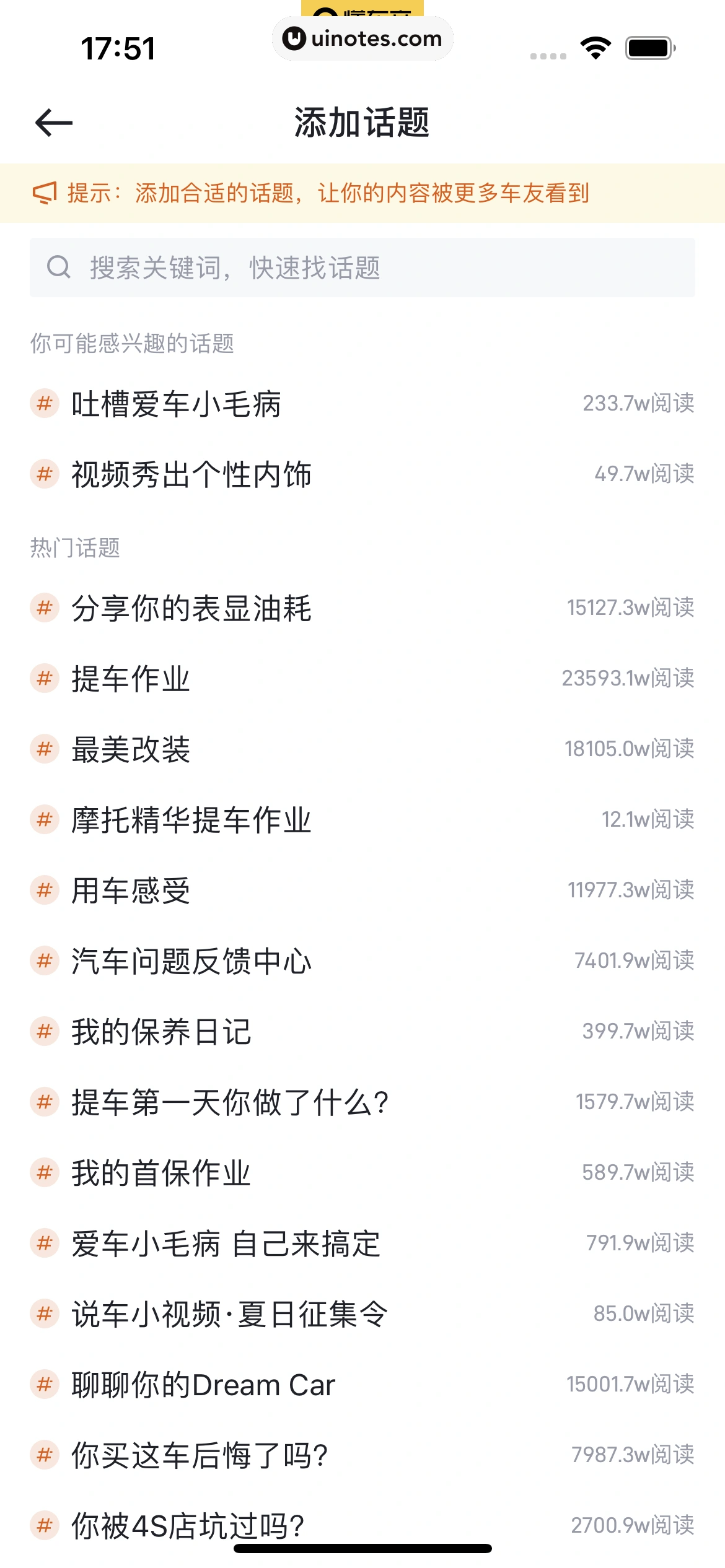Select the 用车感受 topic
This screenshot has width=725, height=1568.
(131, 891)
